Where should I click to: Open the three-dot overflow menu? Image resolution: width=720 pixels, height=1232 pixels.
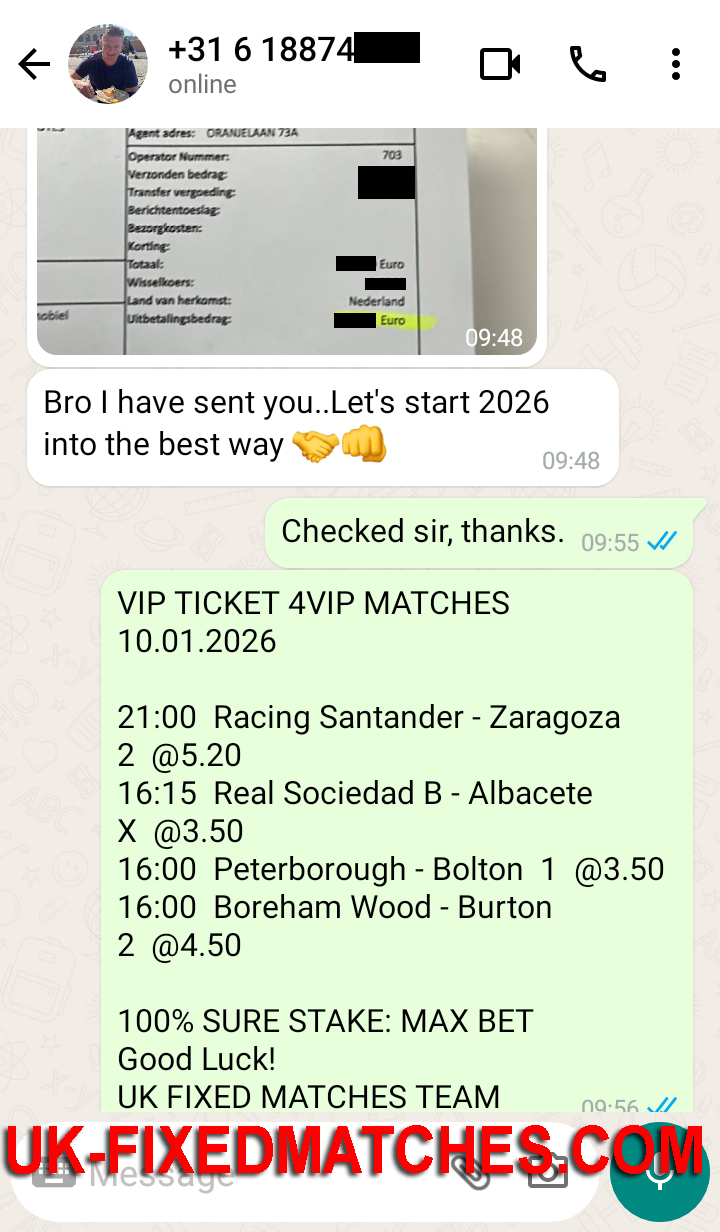click(676, 63)
